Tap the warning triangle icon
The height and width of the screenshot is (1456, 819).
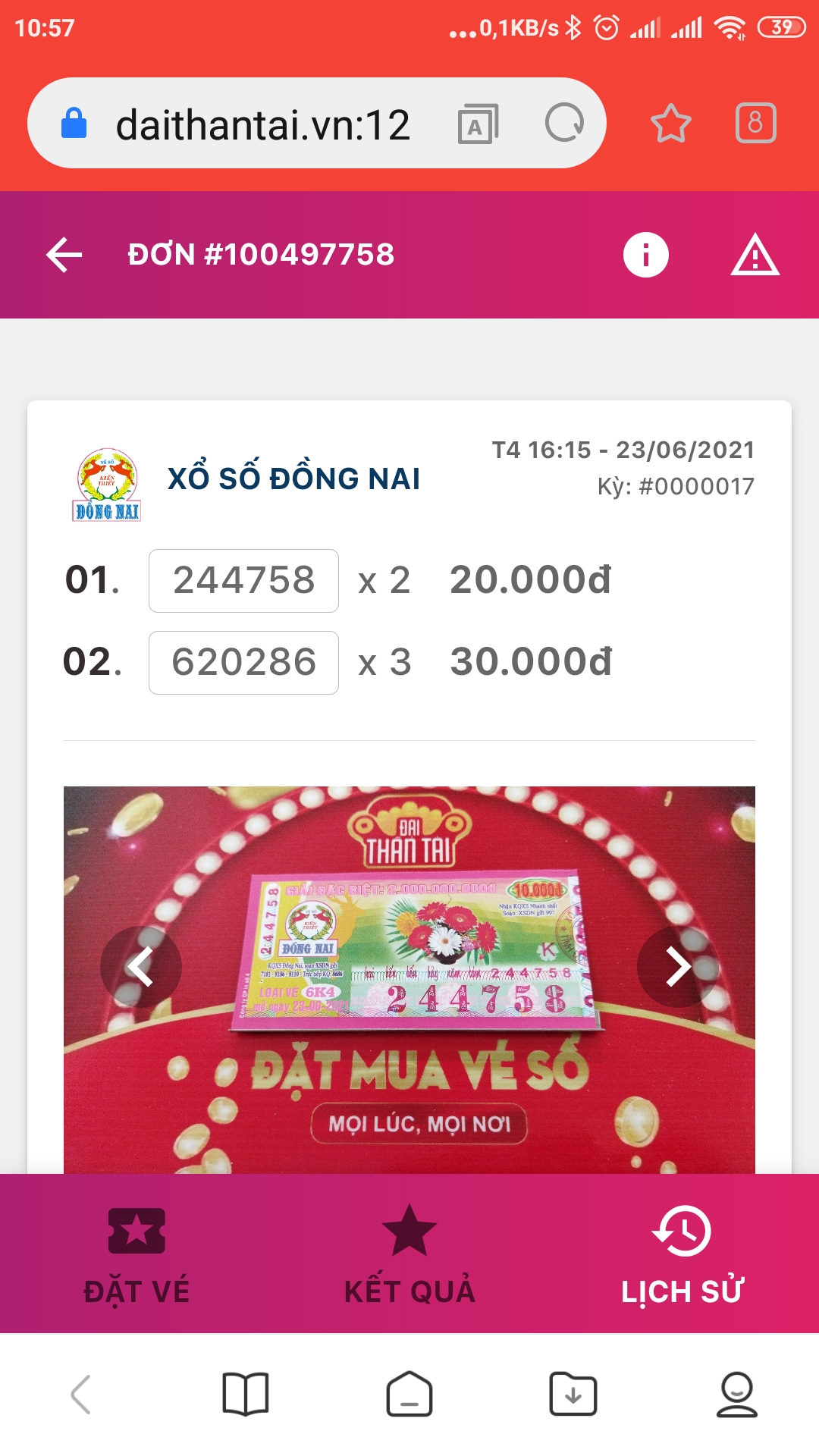pyautogui.click(x=755, y=255)
